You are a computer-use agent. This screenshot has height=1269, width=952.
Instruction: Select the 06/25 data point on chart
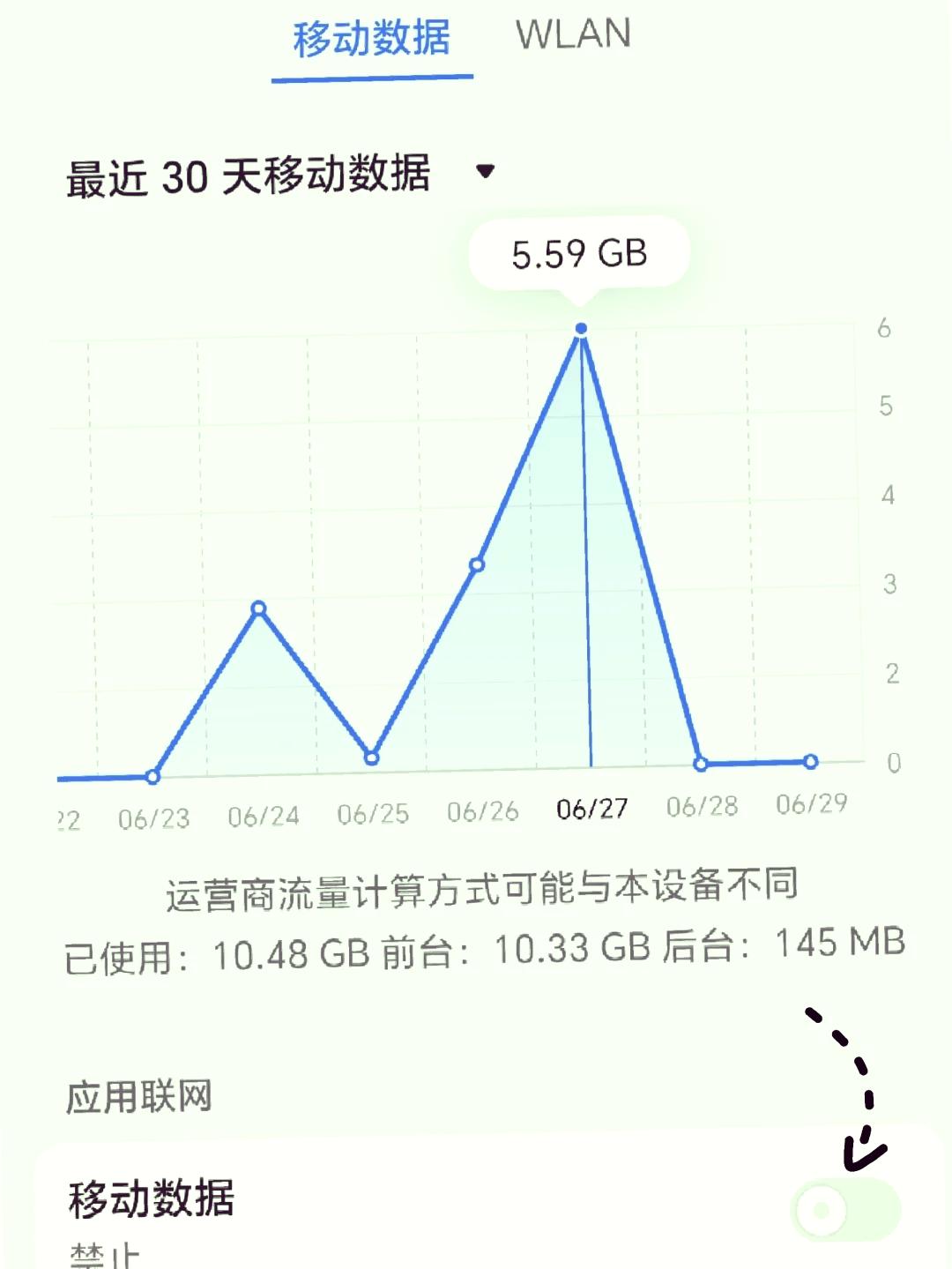tap(371, 756)
